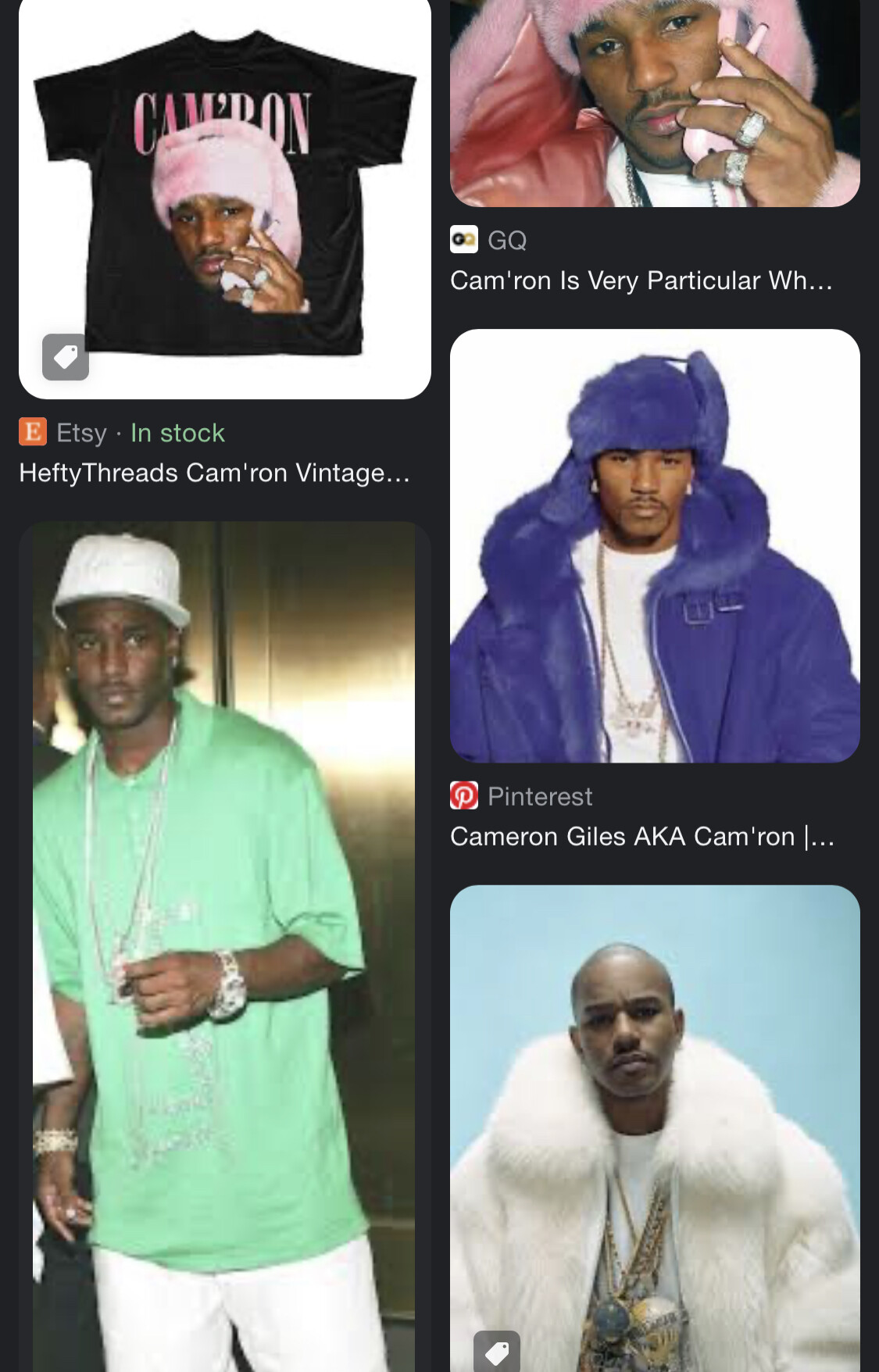The height and width of the screenshot is (1372, 879).
Task: Open the Pinterest purple fur coat image
Action: (655, 545)
